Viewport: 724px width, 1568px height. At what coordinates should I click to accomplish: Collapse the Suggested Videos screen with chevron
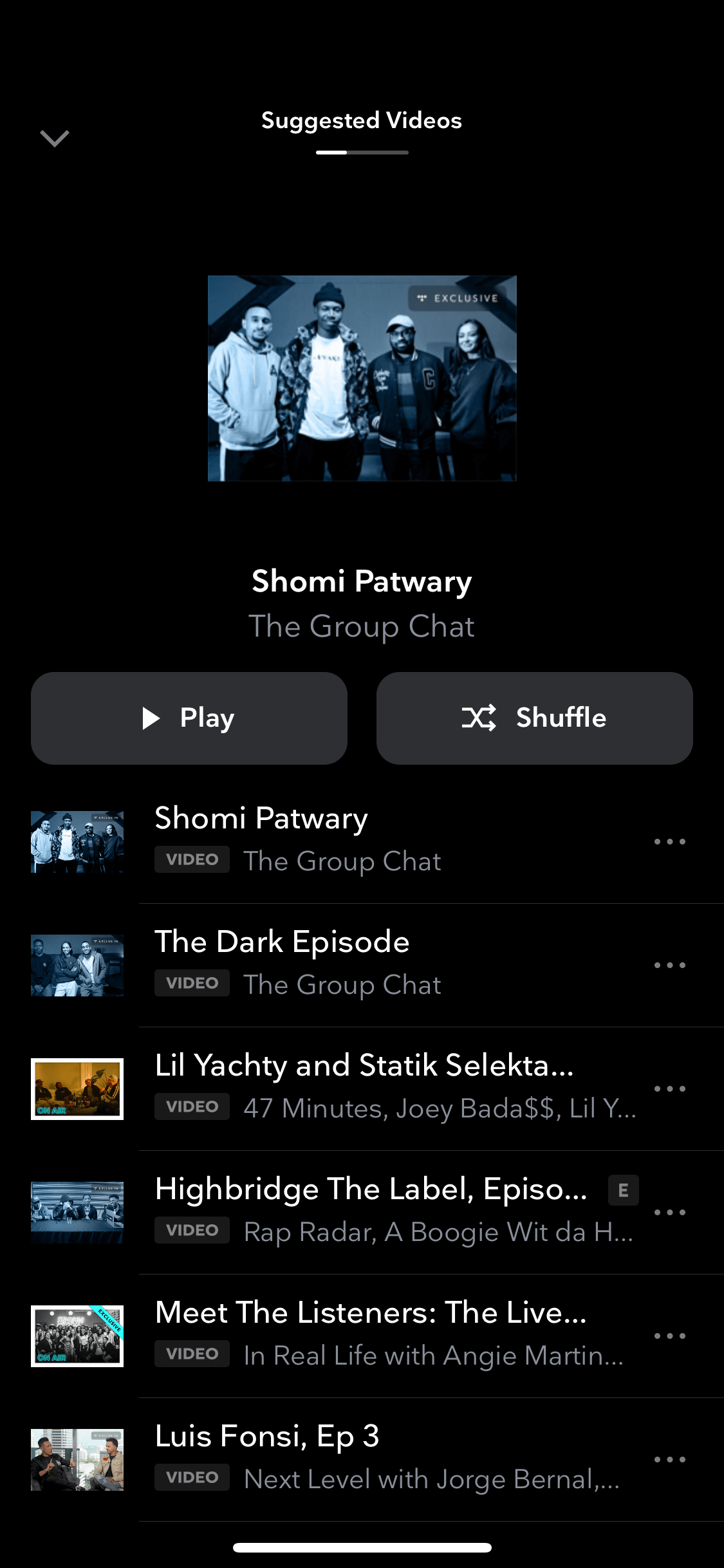[55, 138]
